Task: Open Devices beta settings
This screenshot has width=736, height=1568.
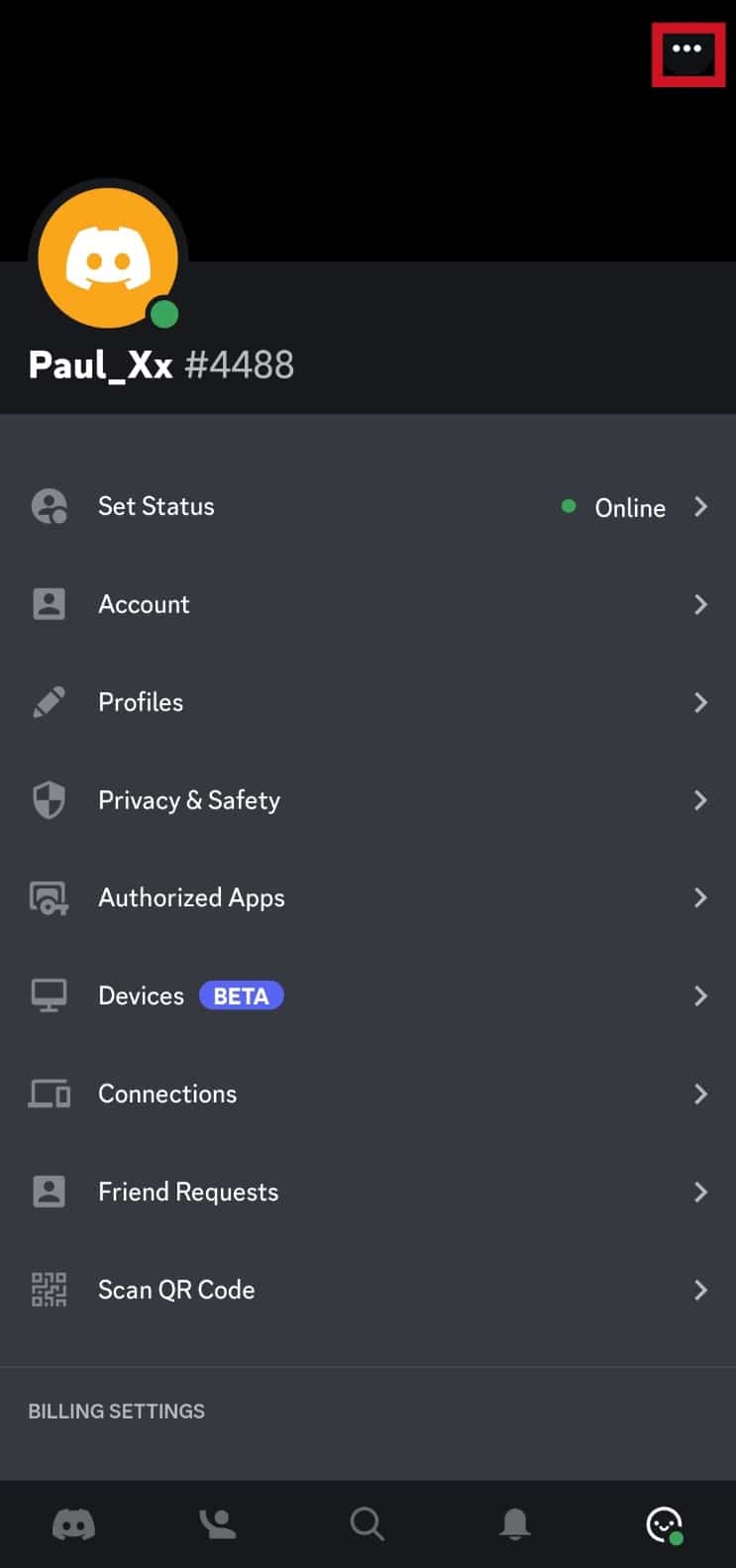Action: pos(368,995)
